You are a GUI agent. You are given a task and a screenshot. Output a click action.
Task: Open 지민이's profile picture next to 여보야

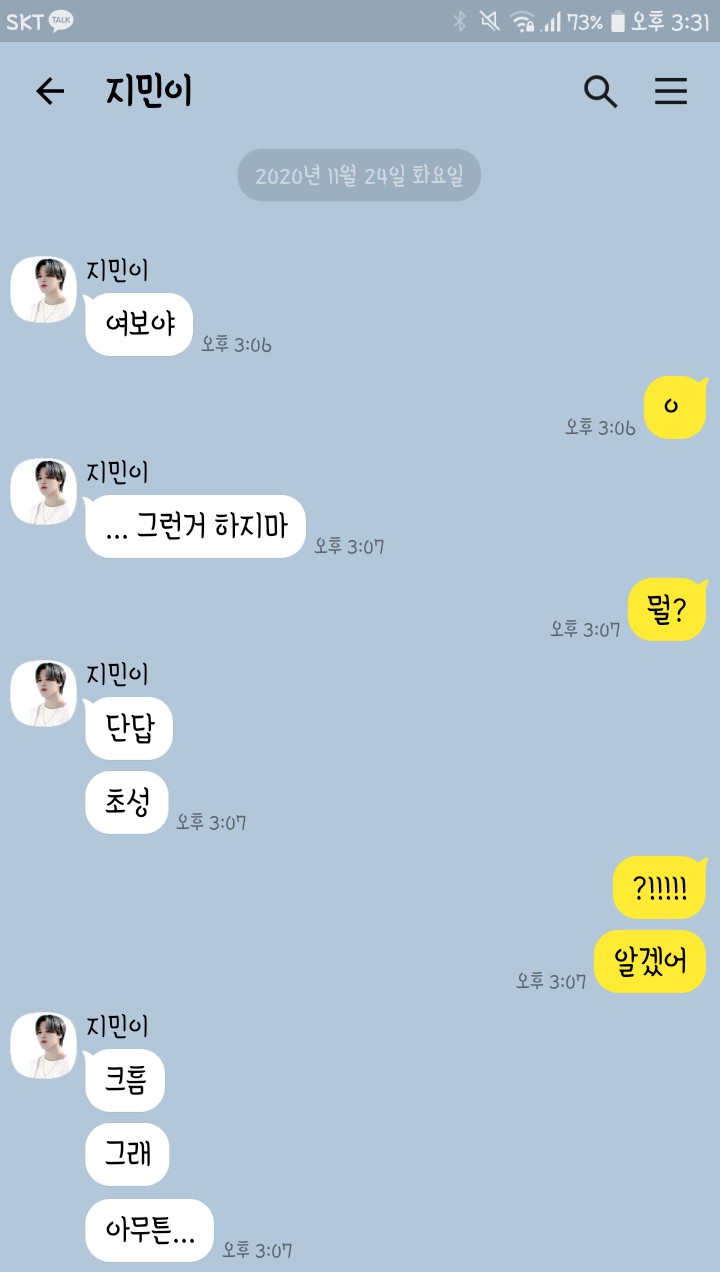pyautogui.click(x=44, y=290)
